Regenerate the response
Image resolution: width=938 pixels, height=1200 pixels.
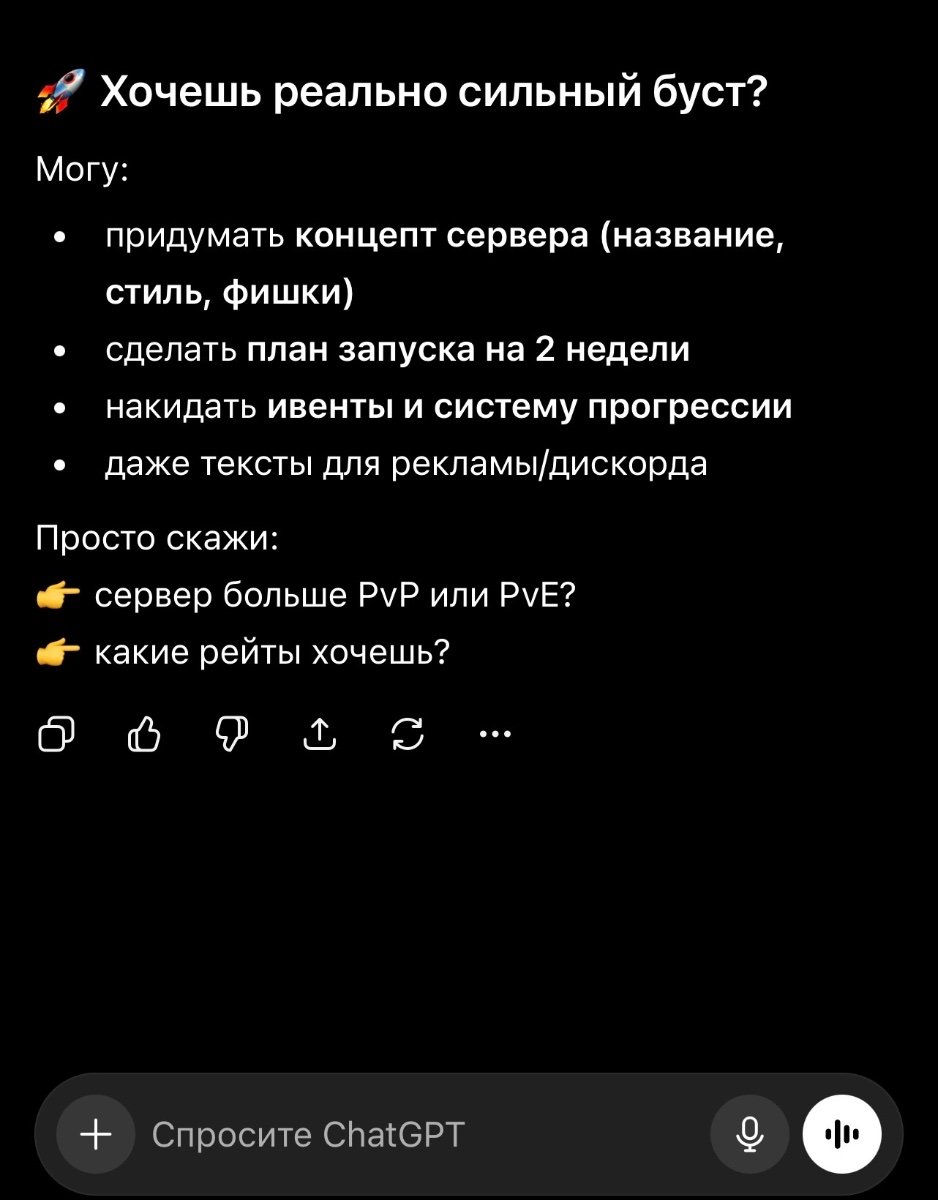407,735
